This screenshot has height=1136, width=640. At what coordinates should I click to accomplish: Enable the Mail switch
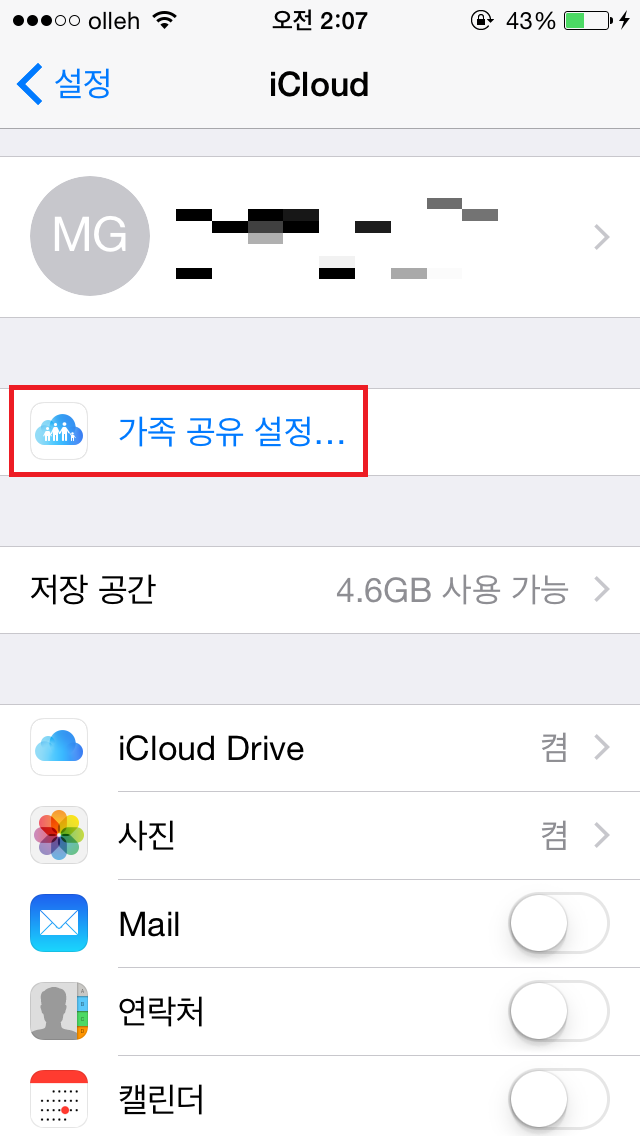pyautogui.click(x=559, y=924)
